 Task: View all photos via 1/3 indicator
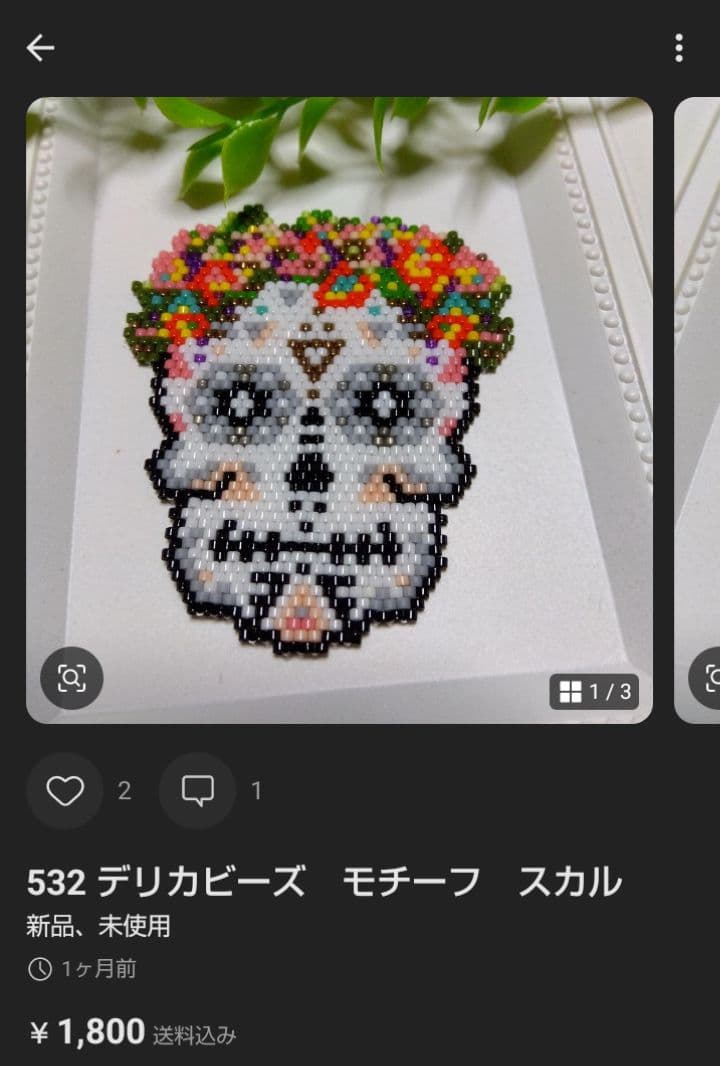[594, 691]
